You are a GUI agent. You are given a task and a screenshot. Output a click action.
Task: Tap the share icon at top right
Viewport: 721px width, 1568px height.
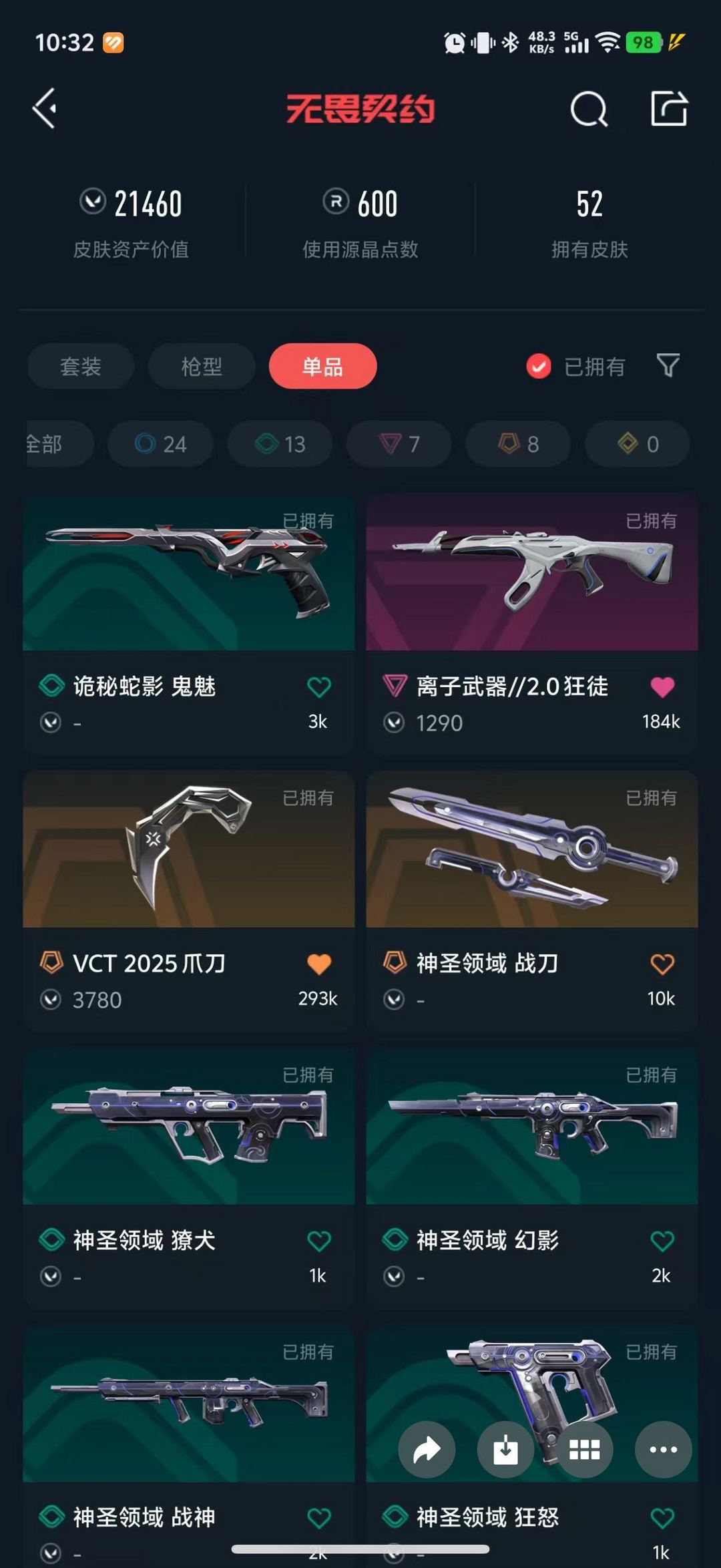(671, 110)
